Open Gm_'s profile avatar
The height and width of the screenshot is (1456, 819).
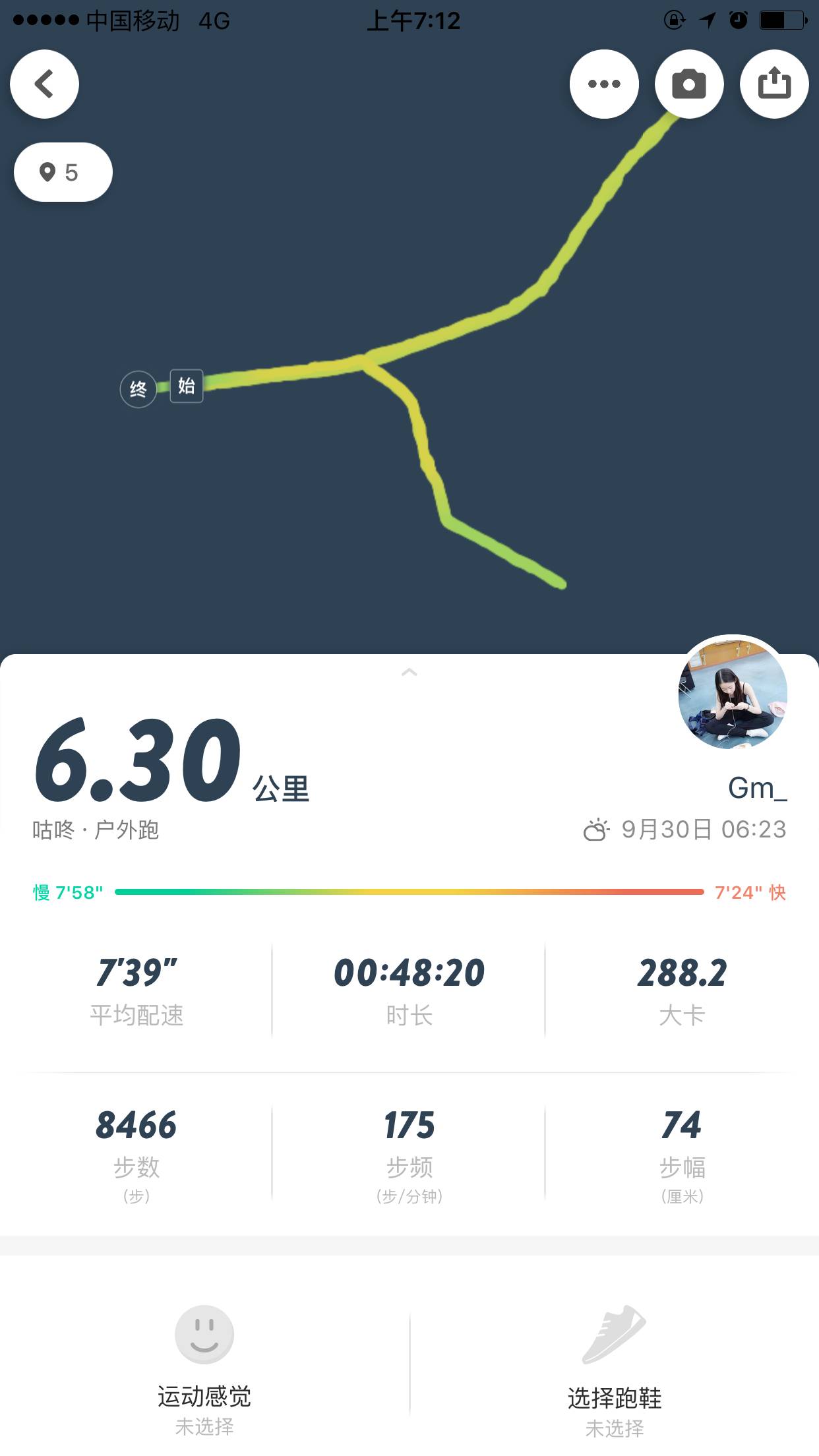tap(733, 693)
